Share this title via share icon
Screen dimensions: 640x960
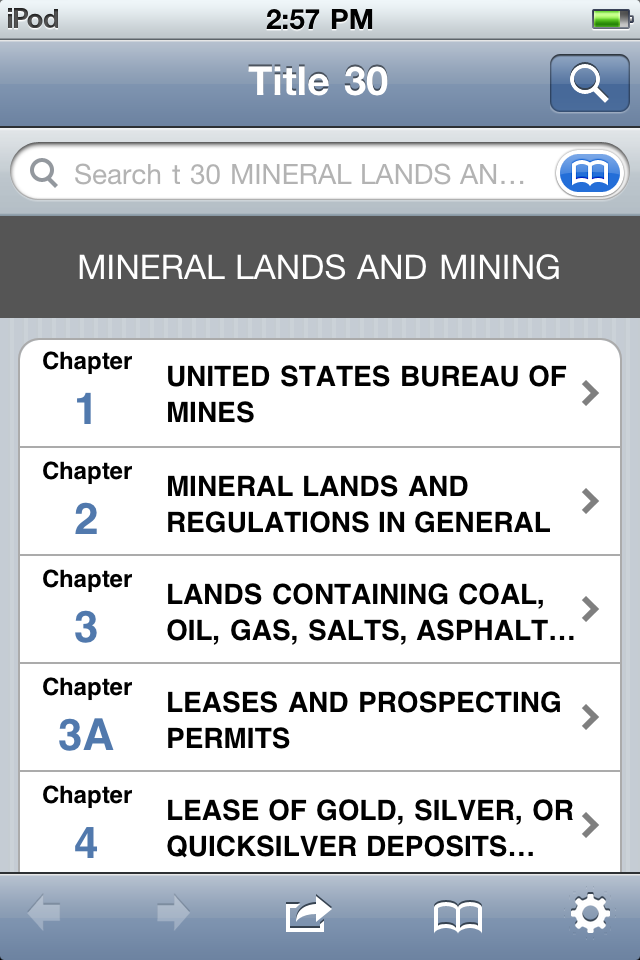click(x=308, y=914)
